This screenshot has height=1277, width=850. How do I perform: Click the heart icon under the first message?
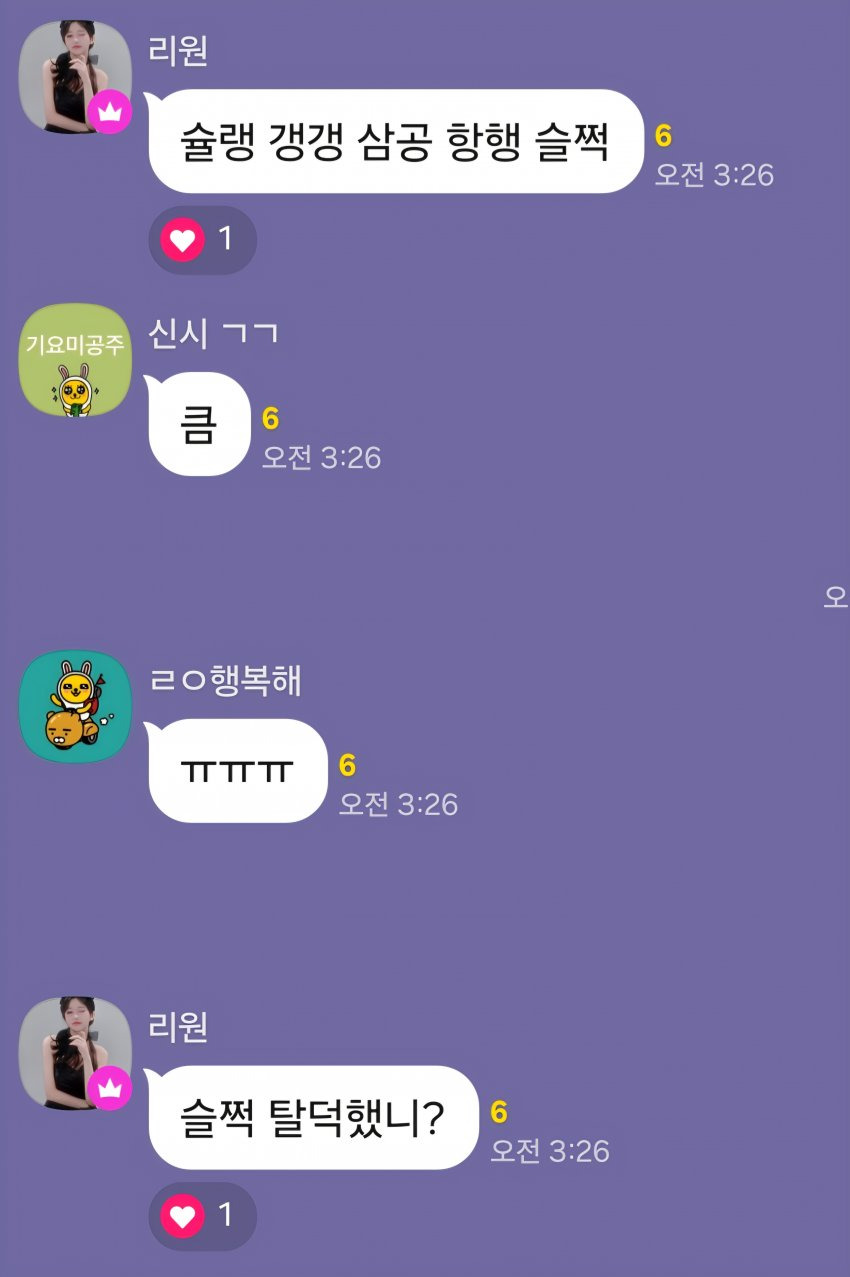coord(185,240)
